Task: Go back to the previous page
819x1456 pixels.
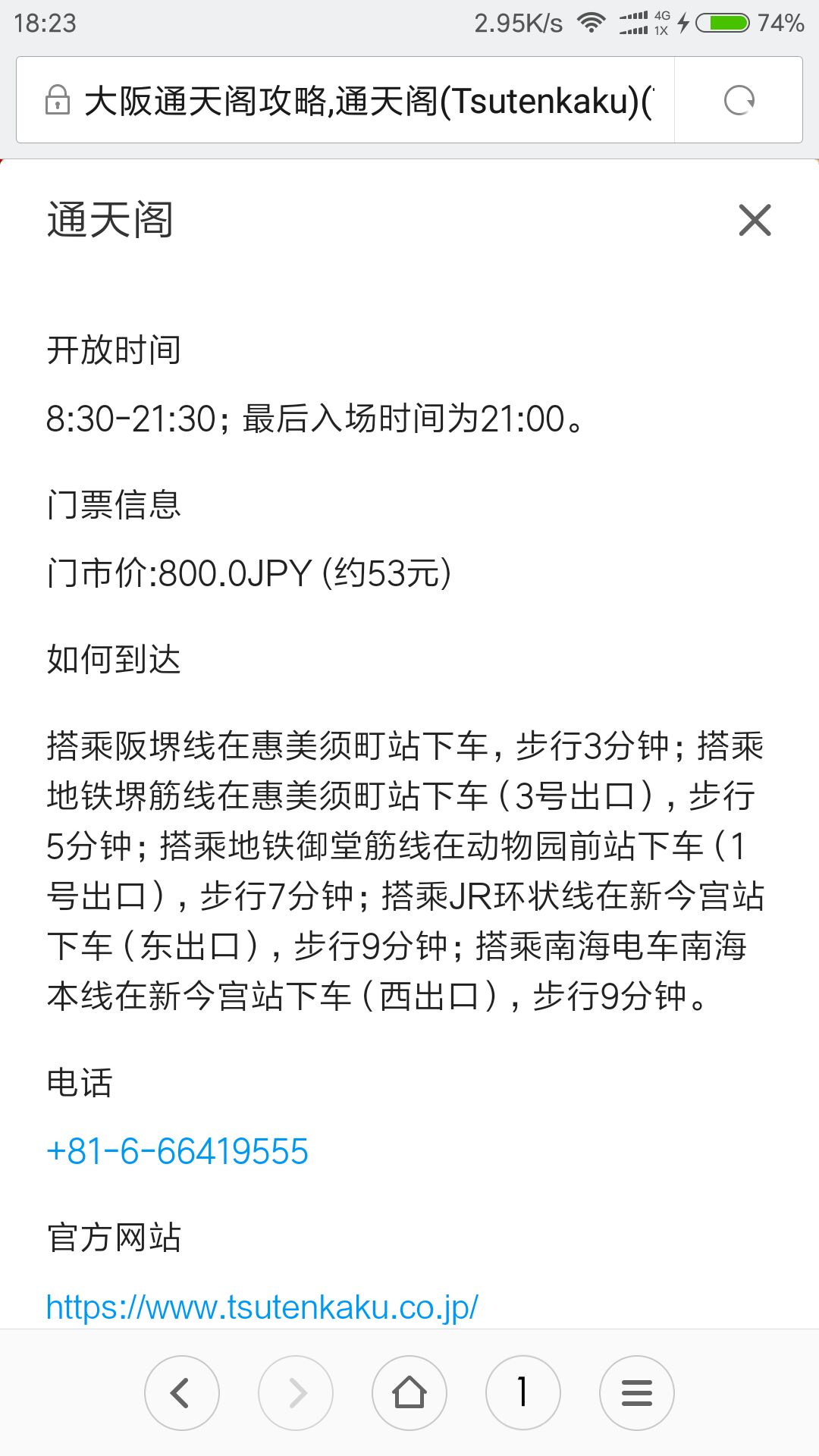Action: (182, 1393)
